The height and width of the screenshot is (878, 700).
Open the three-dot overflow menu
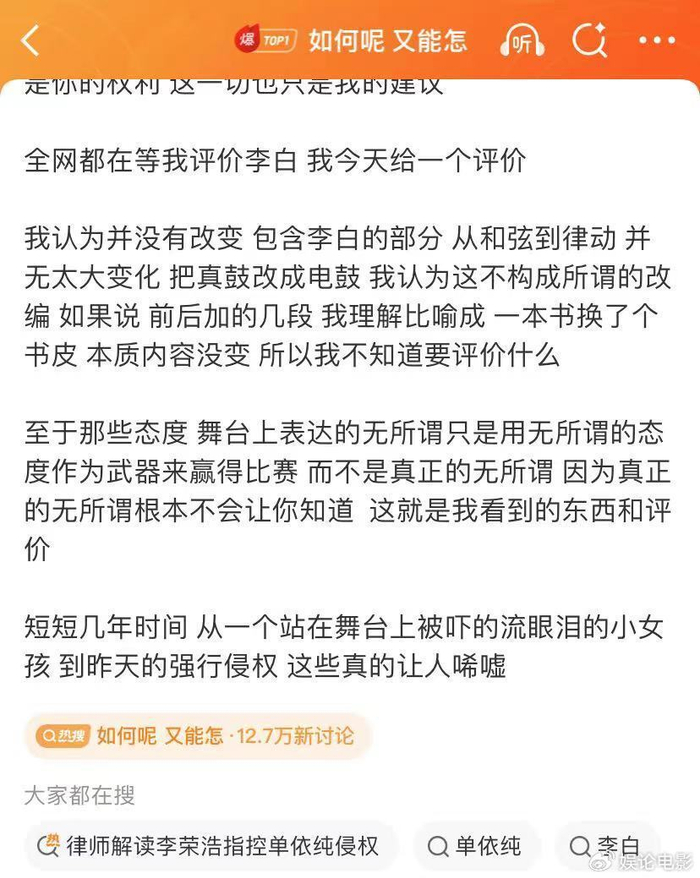click(x=656, y=41)
